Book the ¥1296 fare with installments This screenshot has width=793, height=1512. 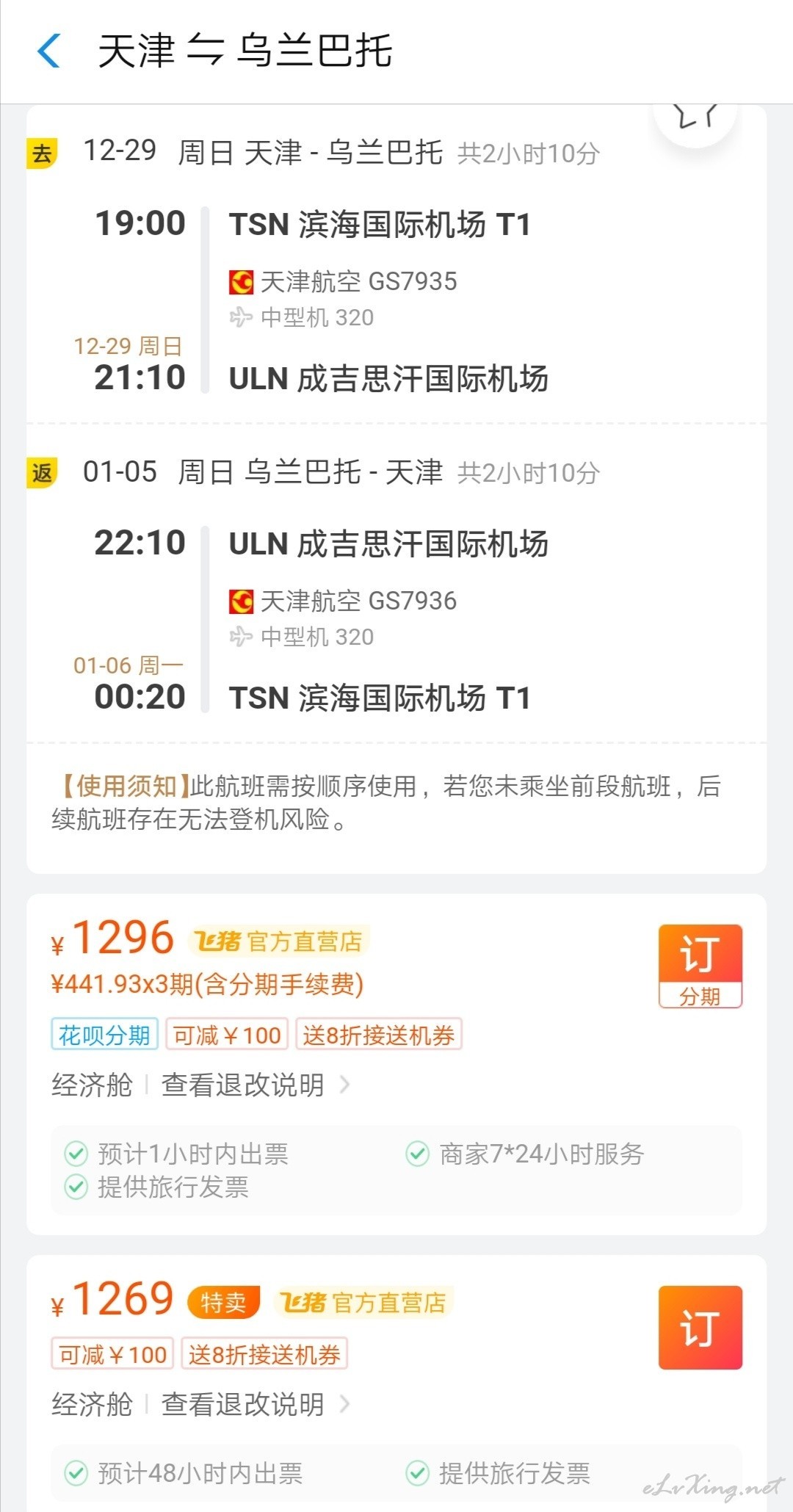[x=700, y=966]
